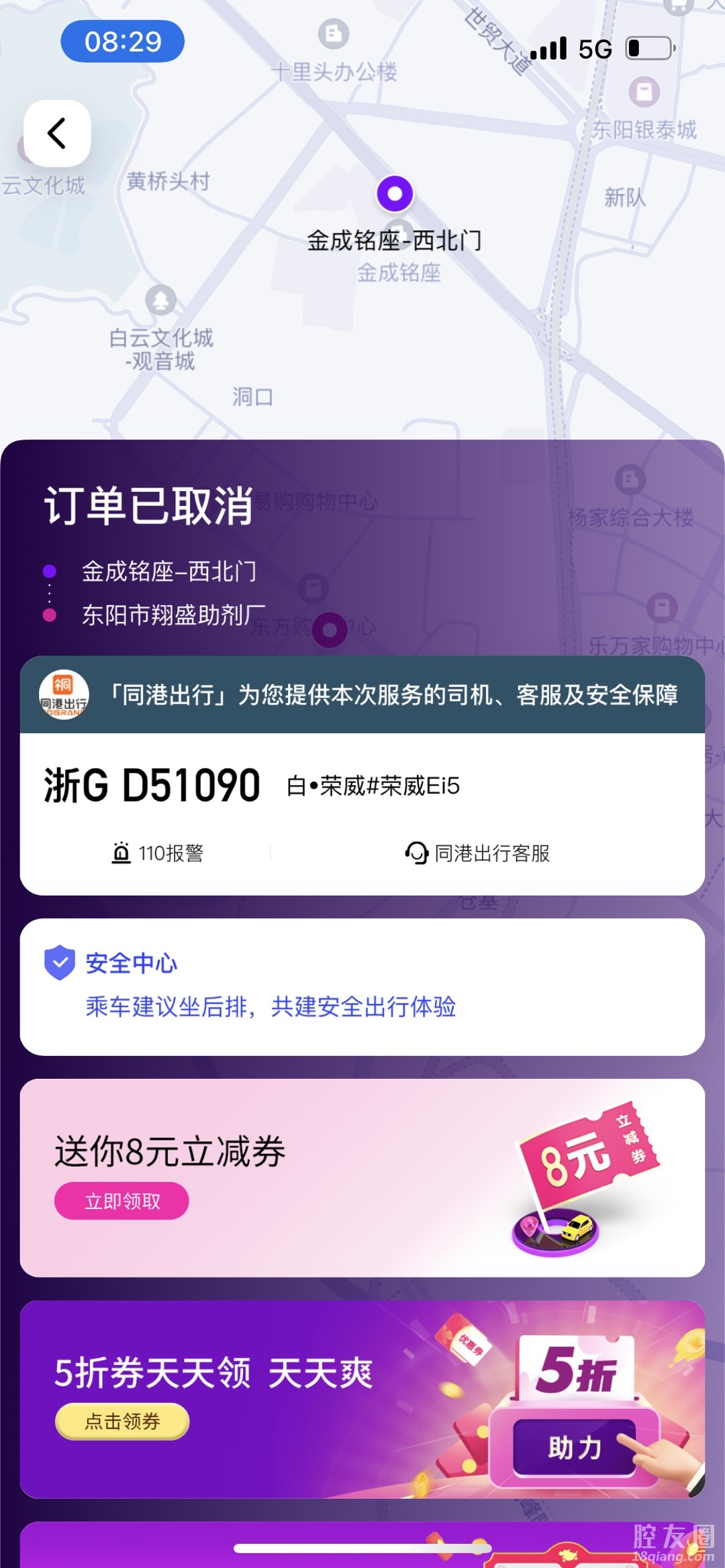Go back using the arrow button
The height and width of the screenshot is (1568, 725).
point(57,134)
